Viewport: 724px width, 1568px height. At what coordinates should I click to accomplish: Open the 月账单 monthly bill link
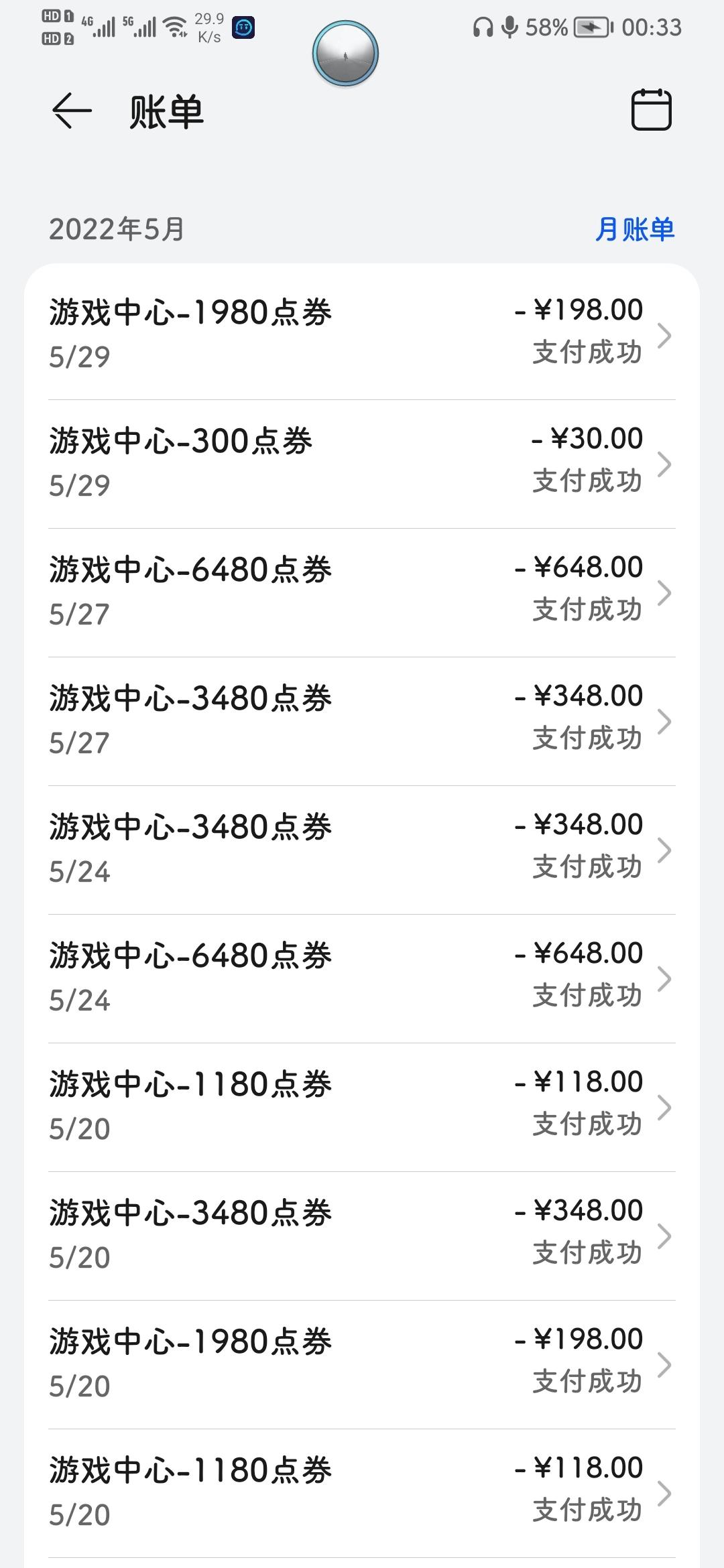634,230
